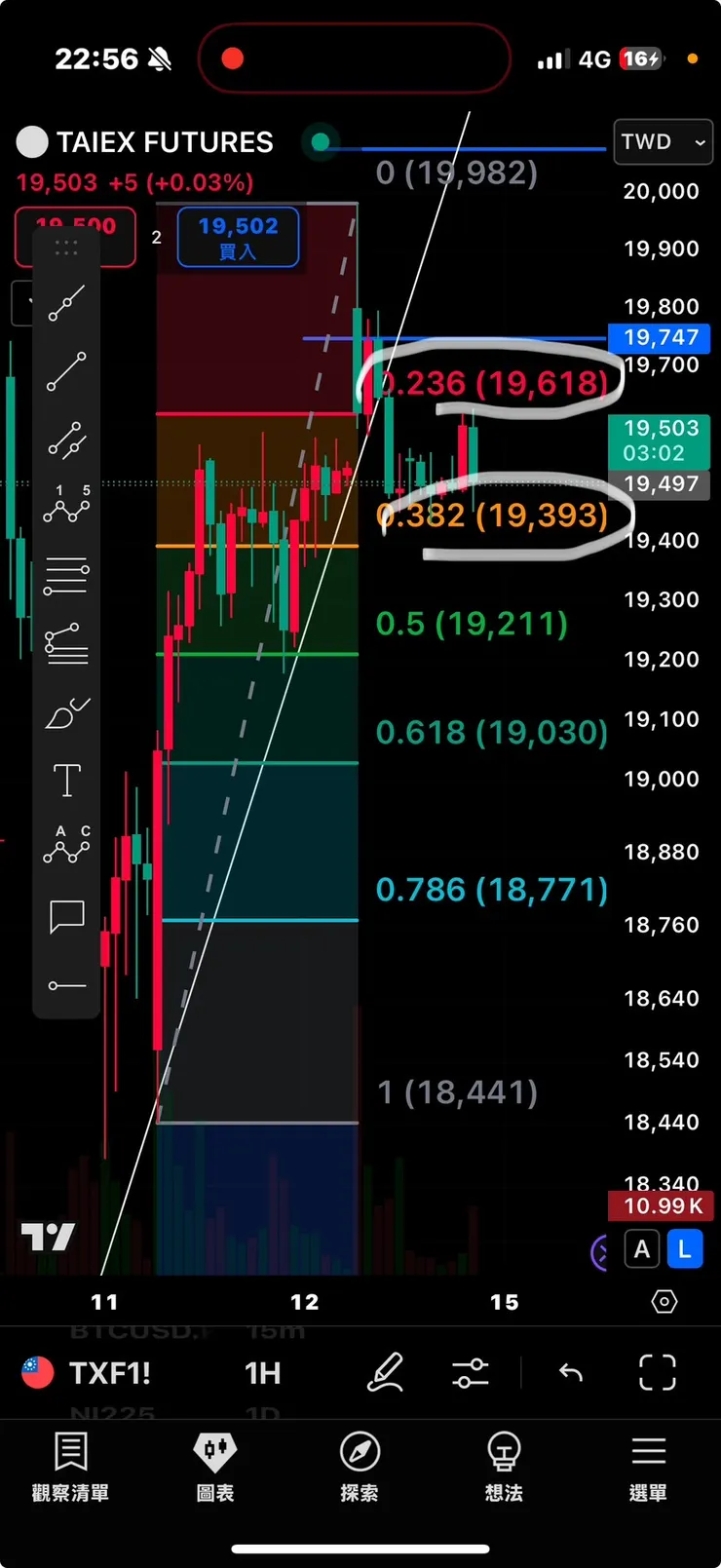Open the 選單 menu tab
Viewport: 721px width, 1568px height.
point(648,1467)
